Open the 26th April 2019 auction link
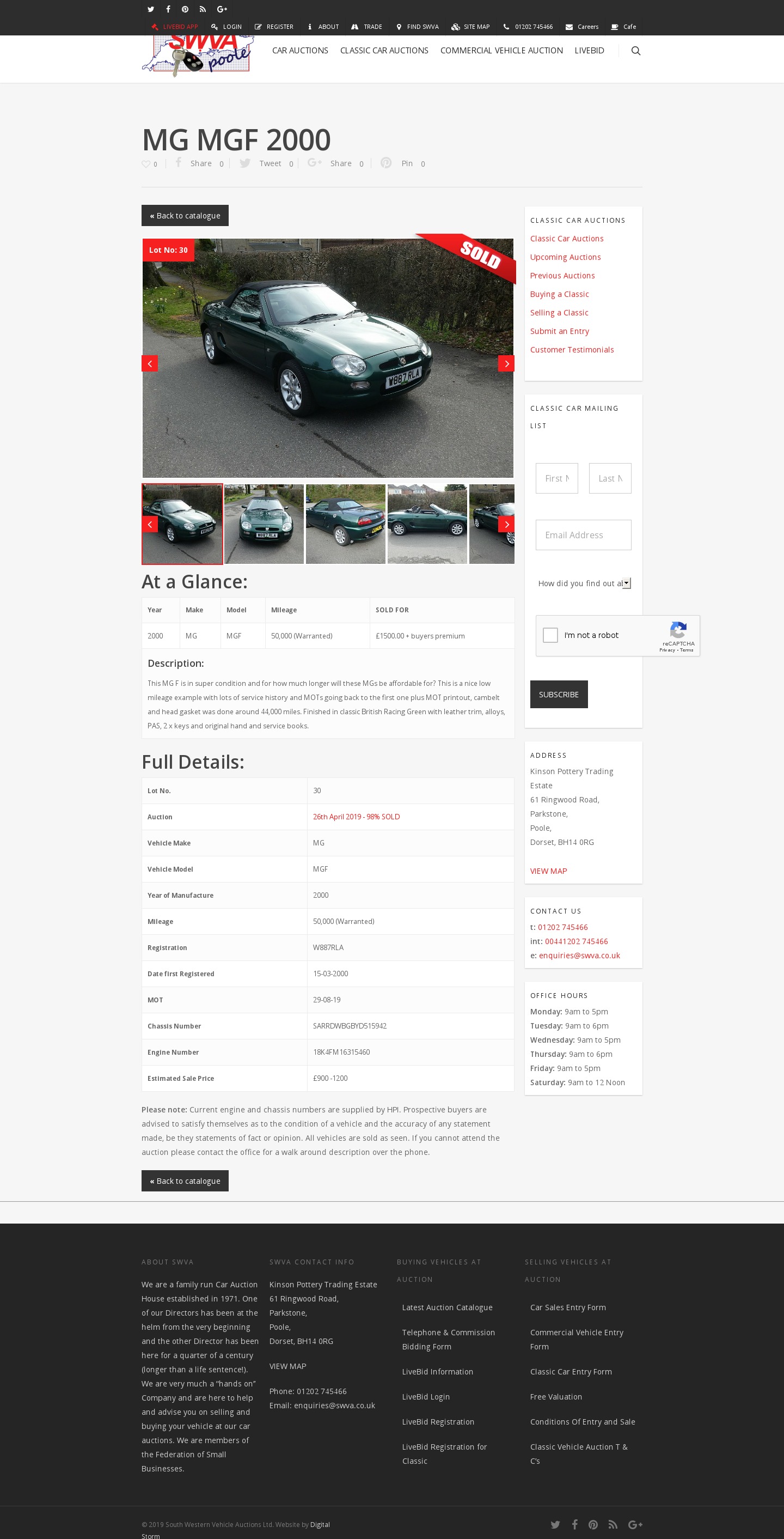 [x=356, y=817]
